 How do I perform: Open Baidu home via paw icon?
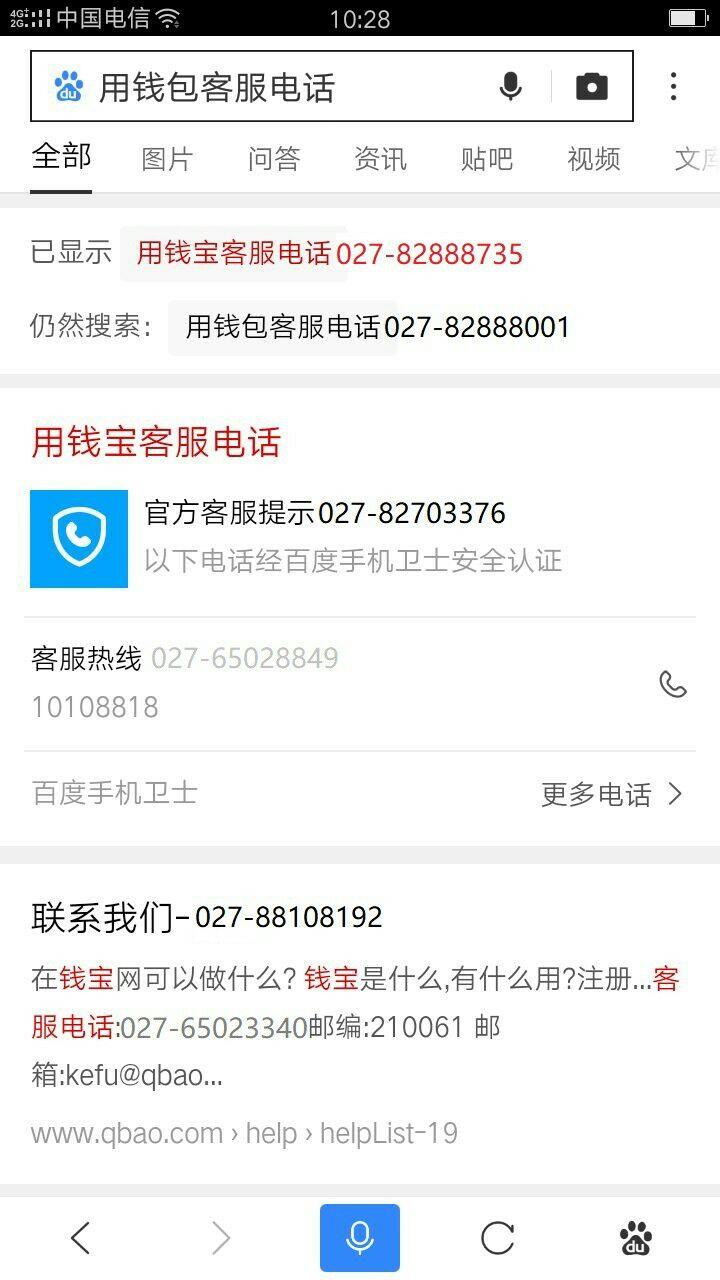pyautogui.click(x=636, y=1238)
